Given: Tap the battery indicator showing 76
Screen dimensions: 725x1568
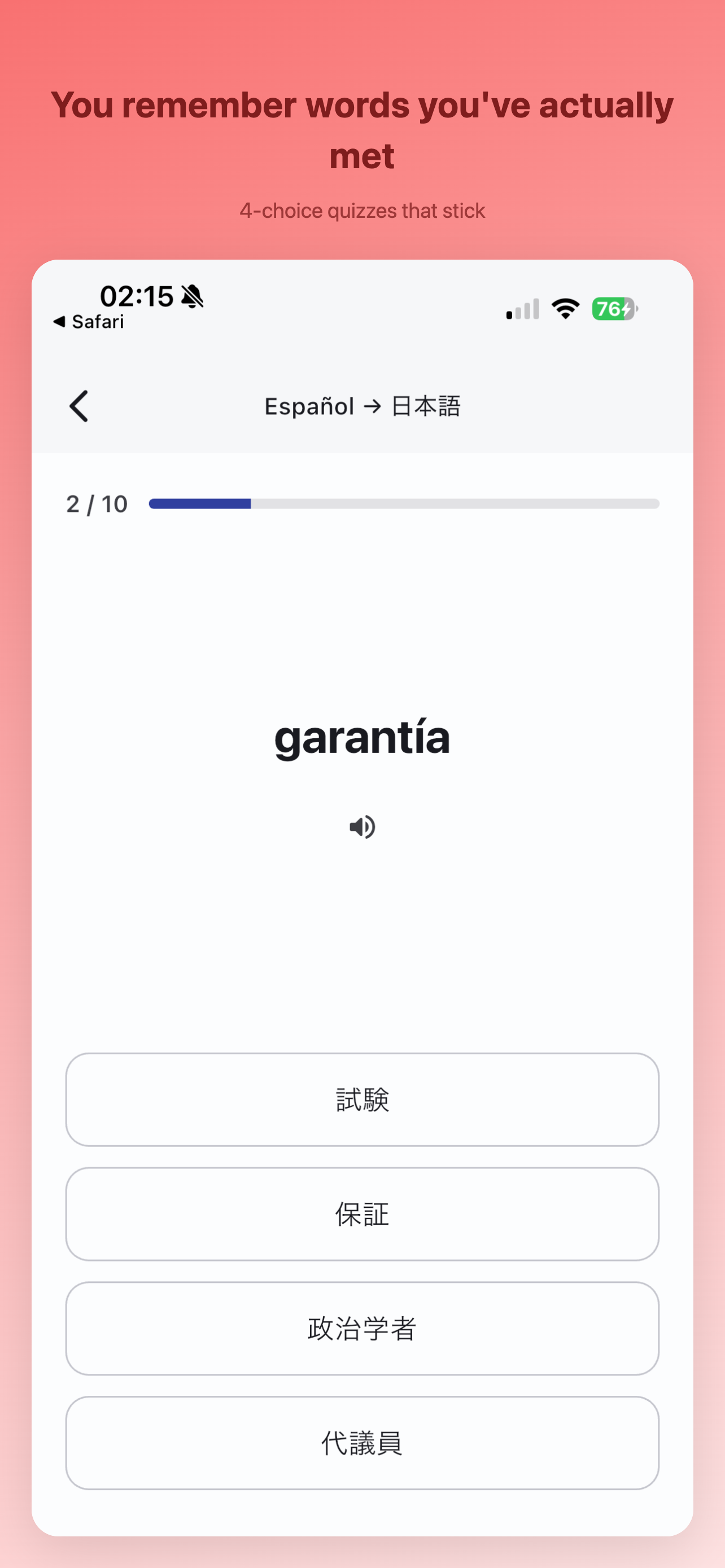Looking at the screenshot, I should coord(614,309).
